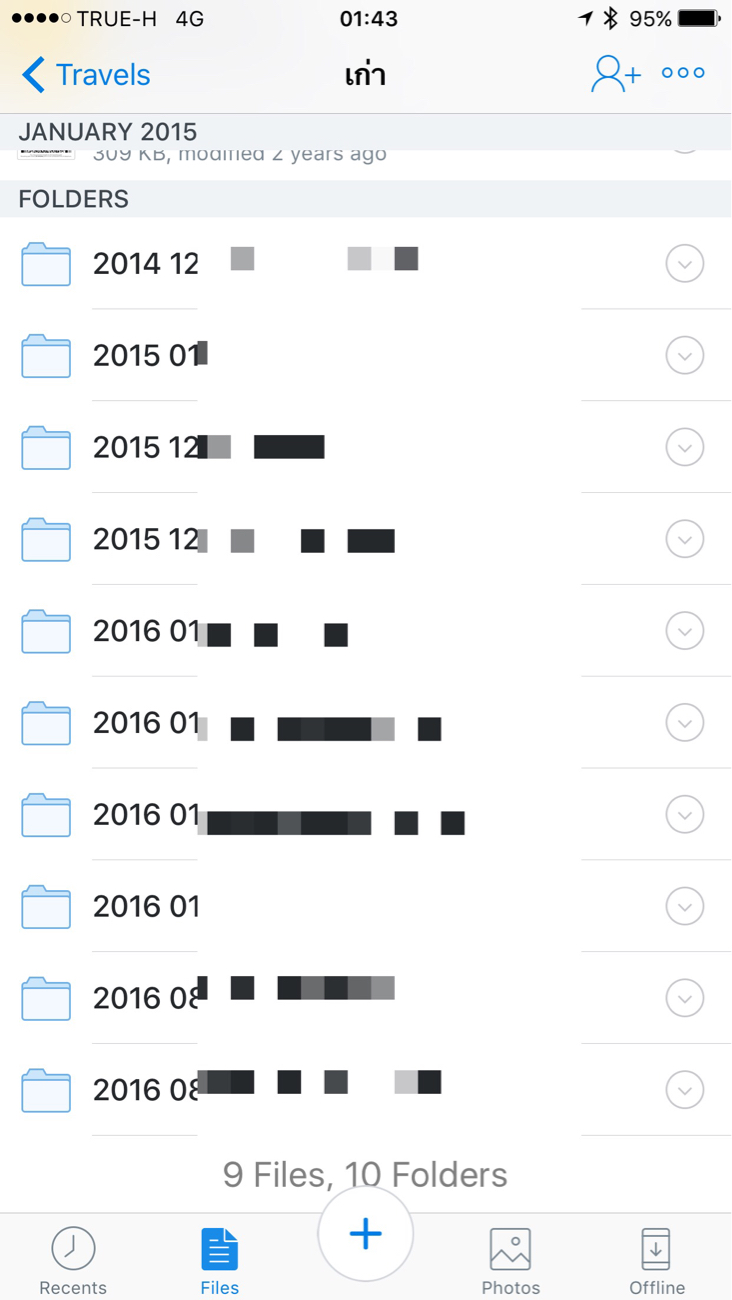Go back to the Travels folder
Screen dimensions: 732x1300
click(86, 75)
